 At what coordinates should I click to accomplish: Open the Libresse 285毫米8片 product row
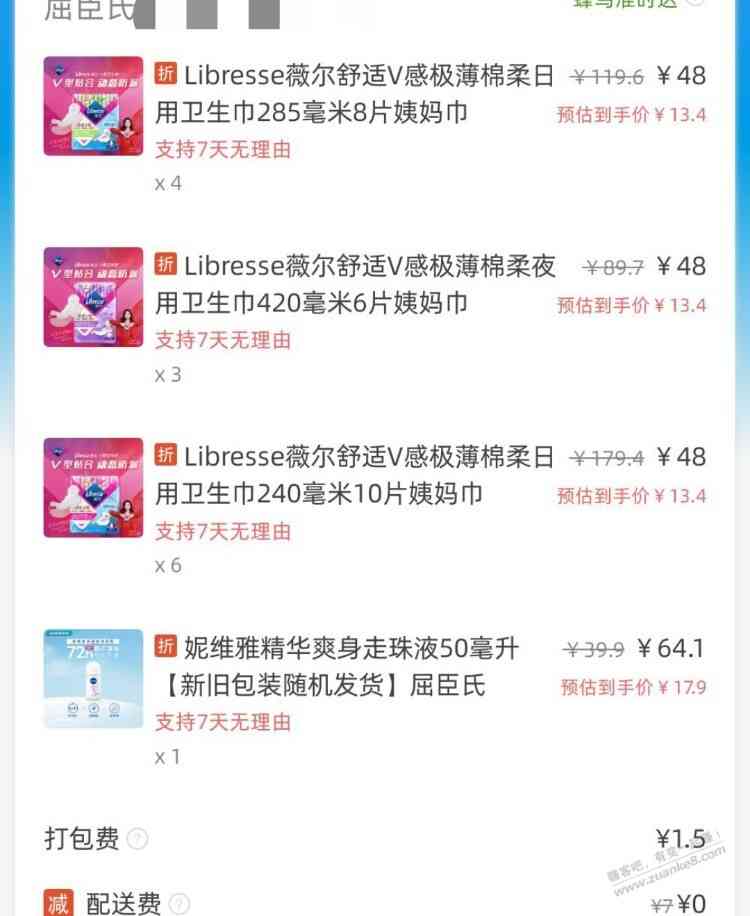354,93
